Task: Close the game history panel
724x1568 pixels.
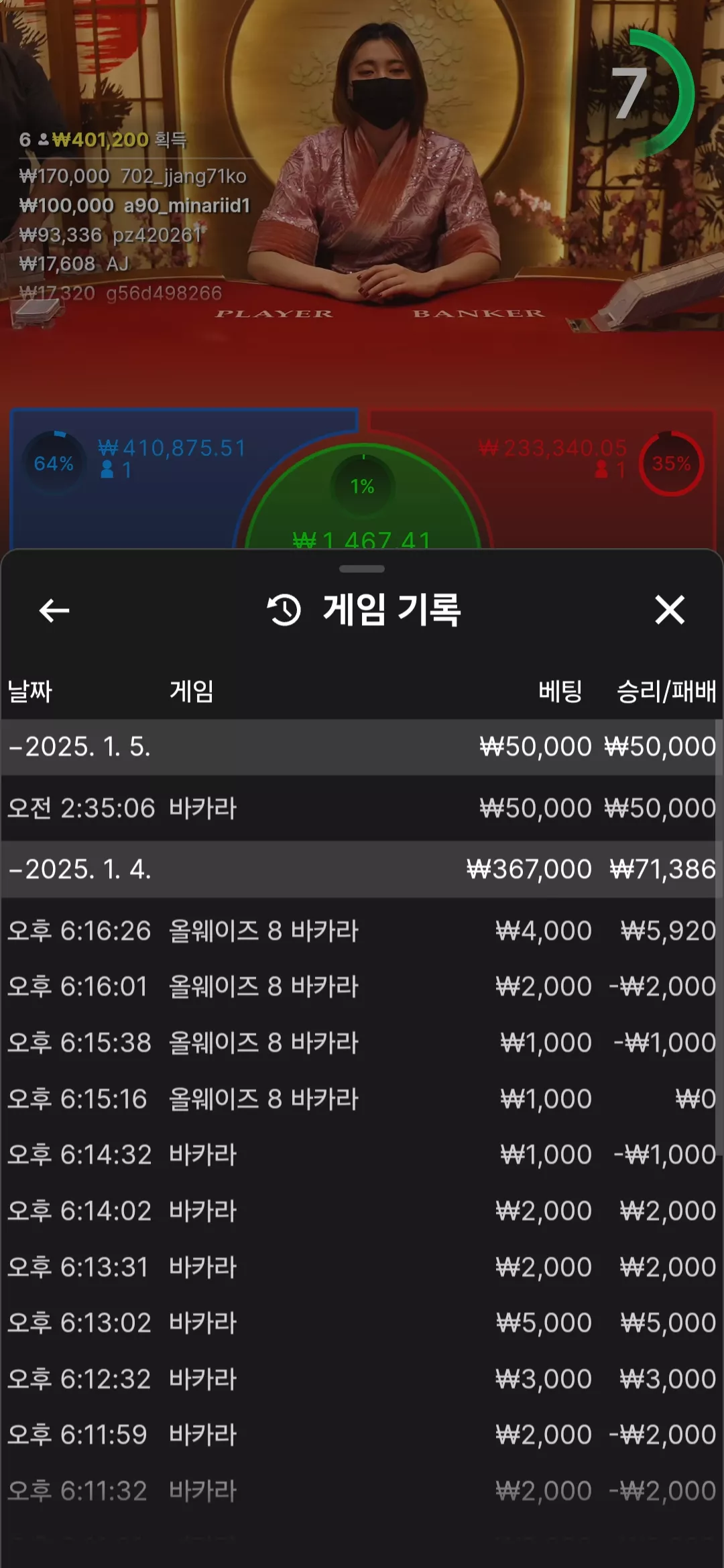Action: [670, 610]
